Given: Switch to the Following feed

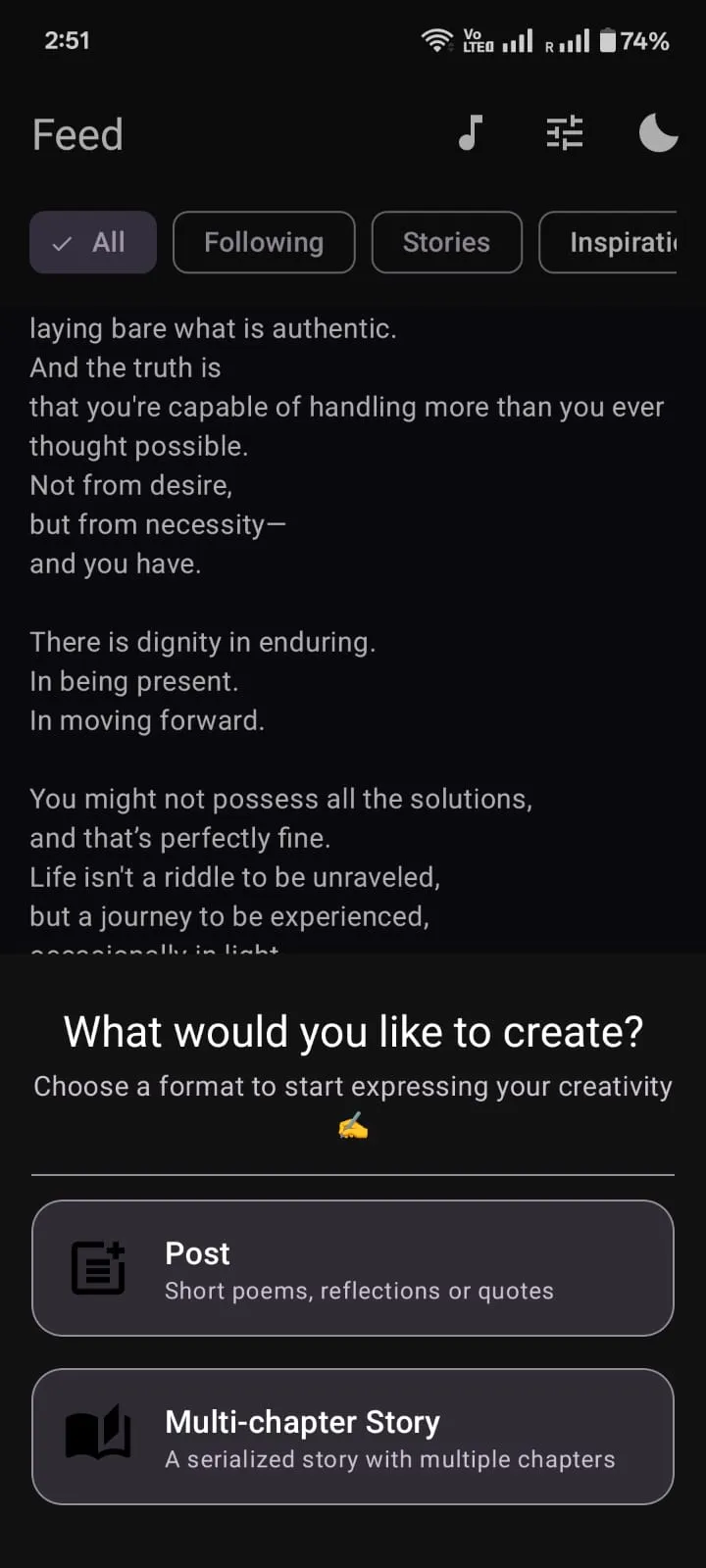Looking at the screenshot, I should coord(264,242).
